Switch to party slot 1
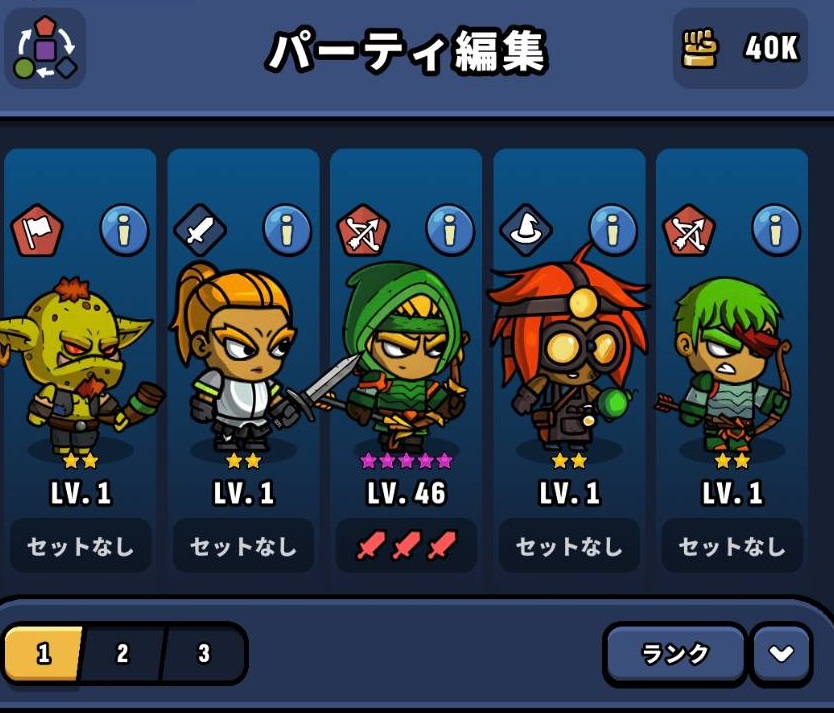 pos(42,654)
